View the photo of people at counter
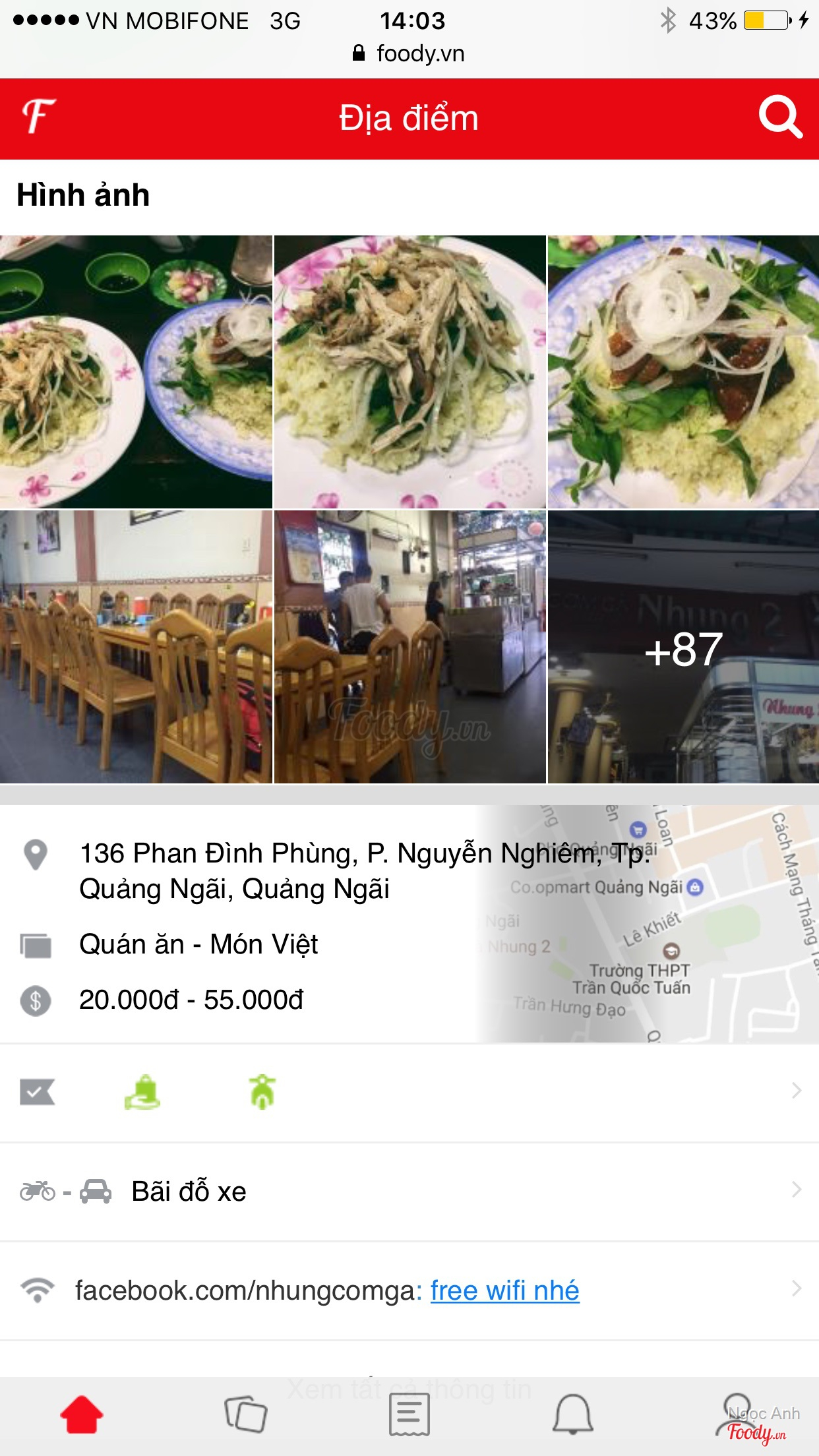 [409, 648]
